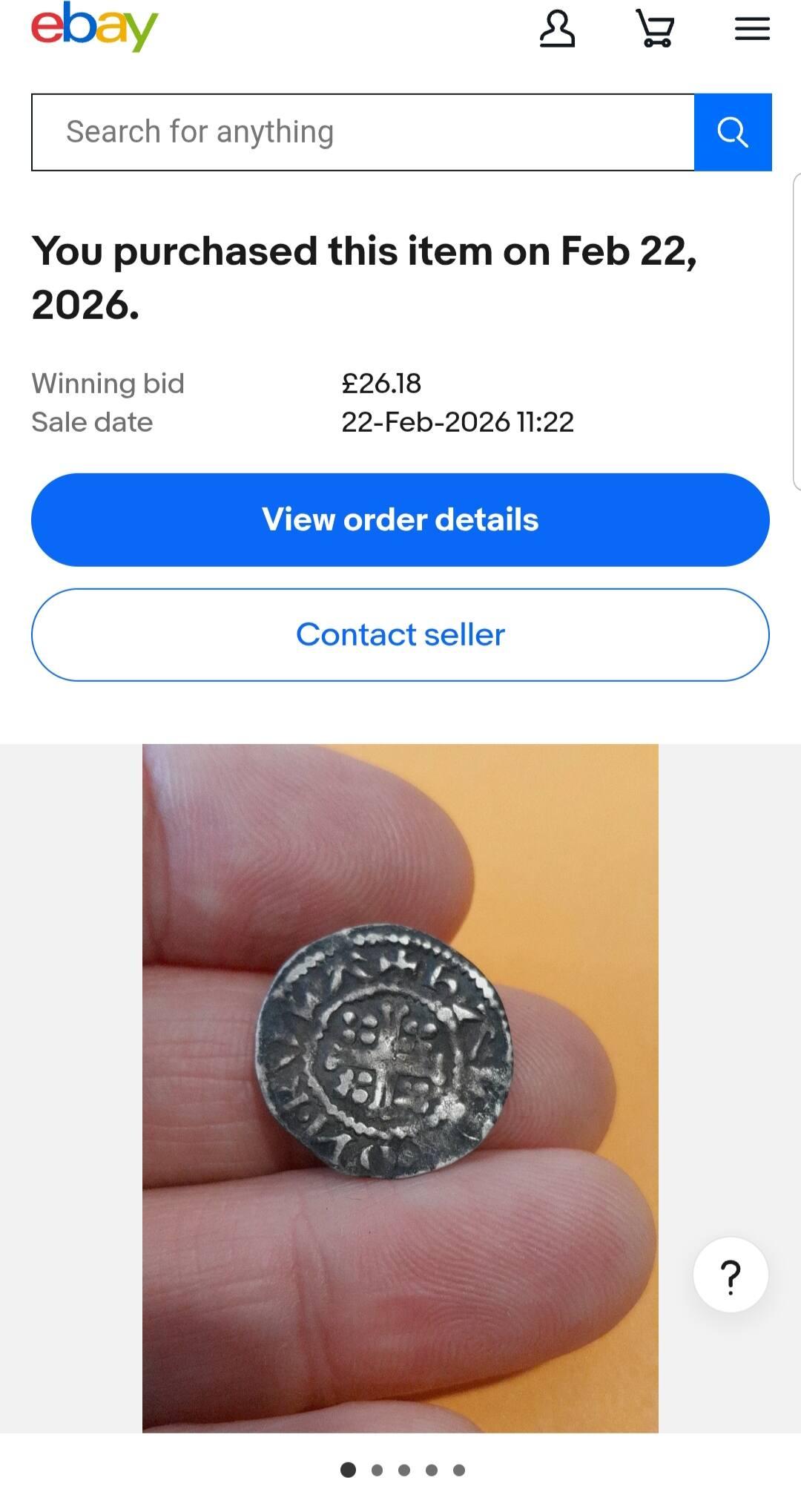Open the help question mark button
Screen dimensions: 801x1512
[x=731, y=1275]
